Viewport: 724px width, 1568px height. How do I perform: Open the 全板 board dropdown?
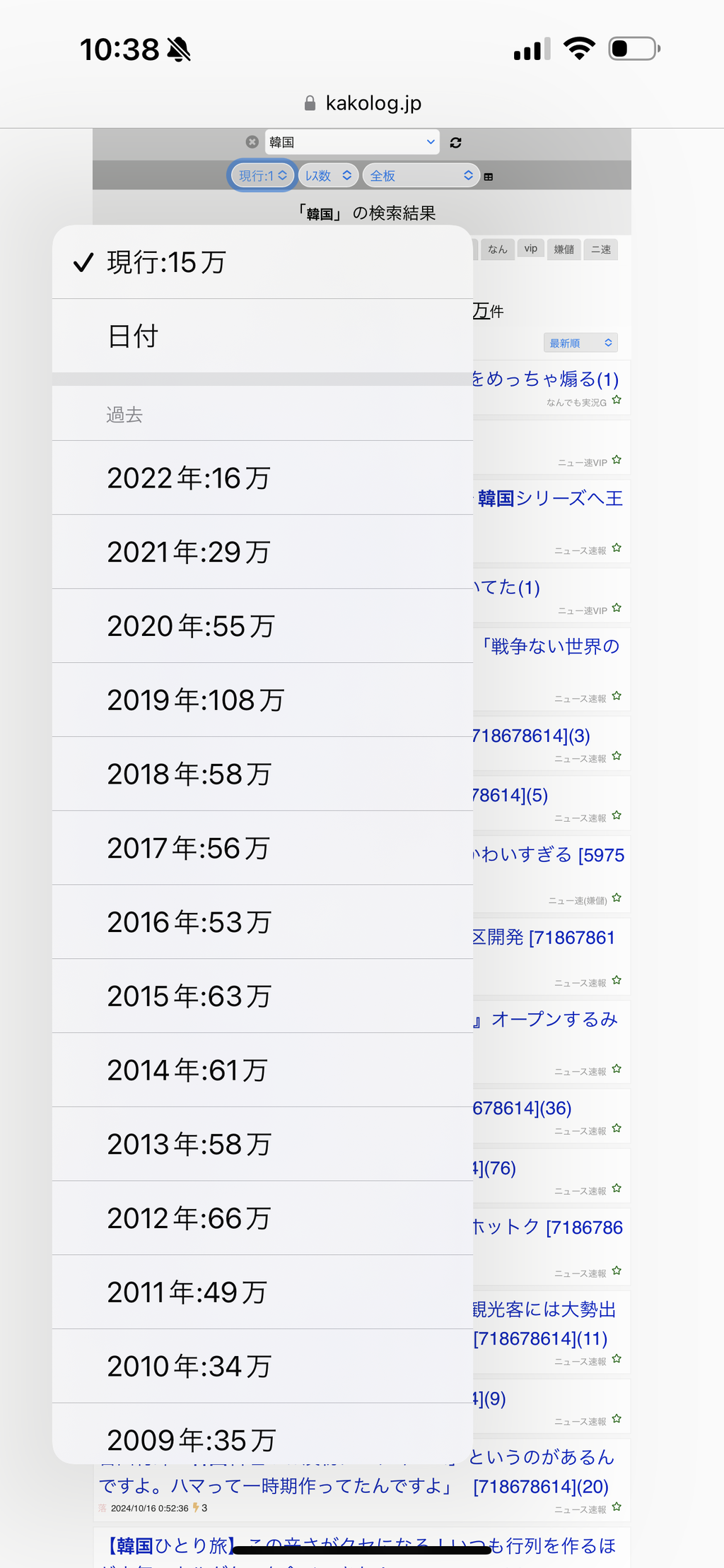(421, 176)
